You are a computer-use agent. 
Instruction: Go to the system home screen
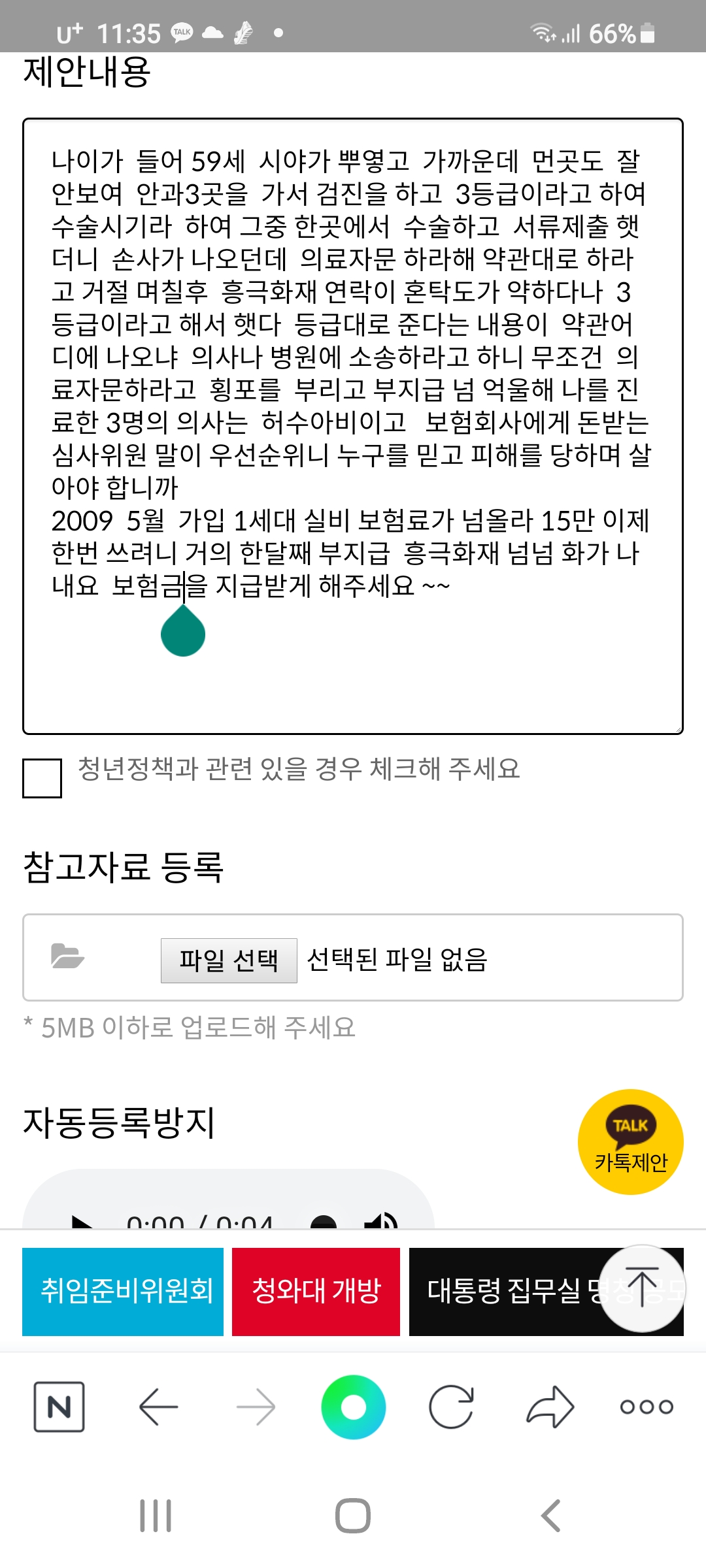pos(353,1516)
